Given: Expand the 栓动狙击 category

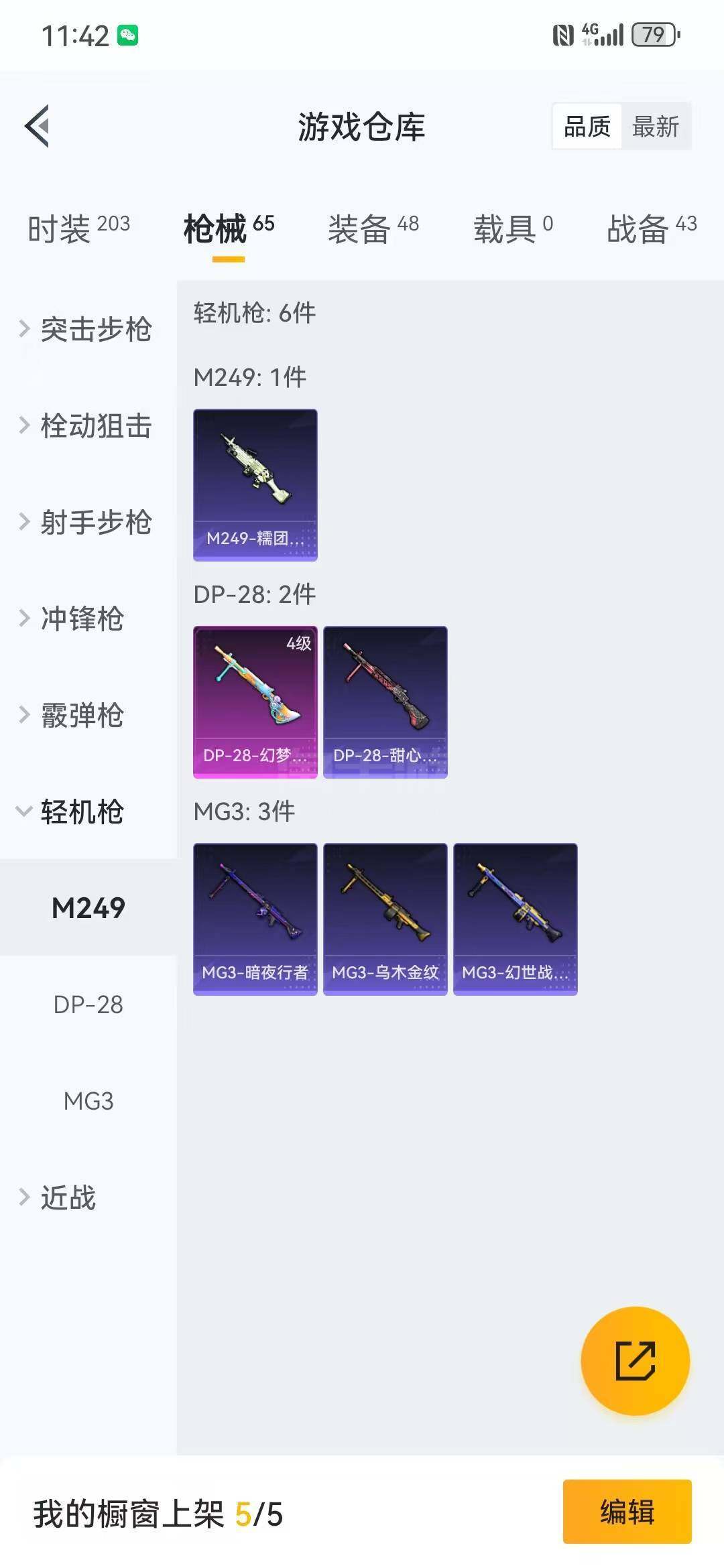Looking at the screenshot, I should pos(87,426).
